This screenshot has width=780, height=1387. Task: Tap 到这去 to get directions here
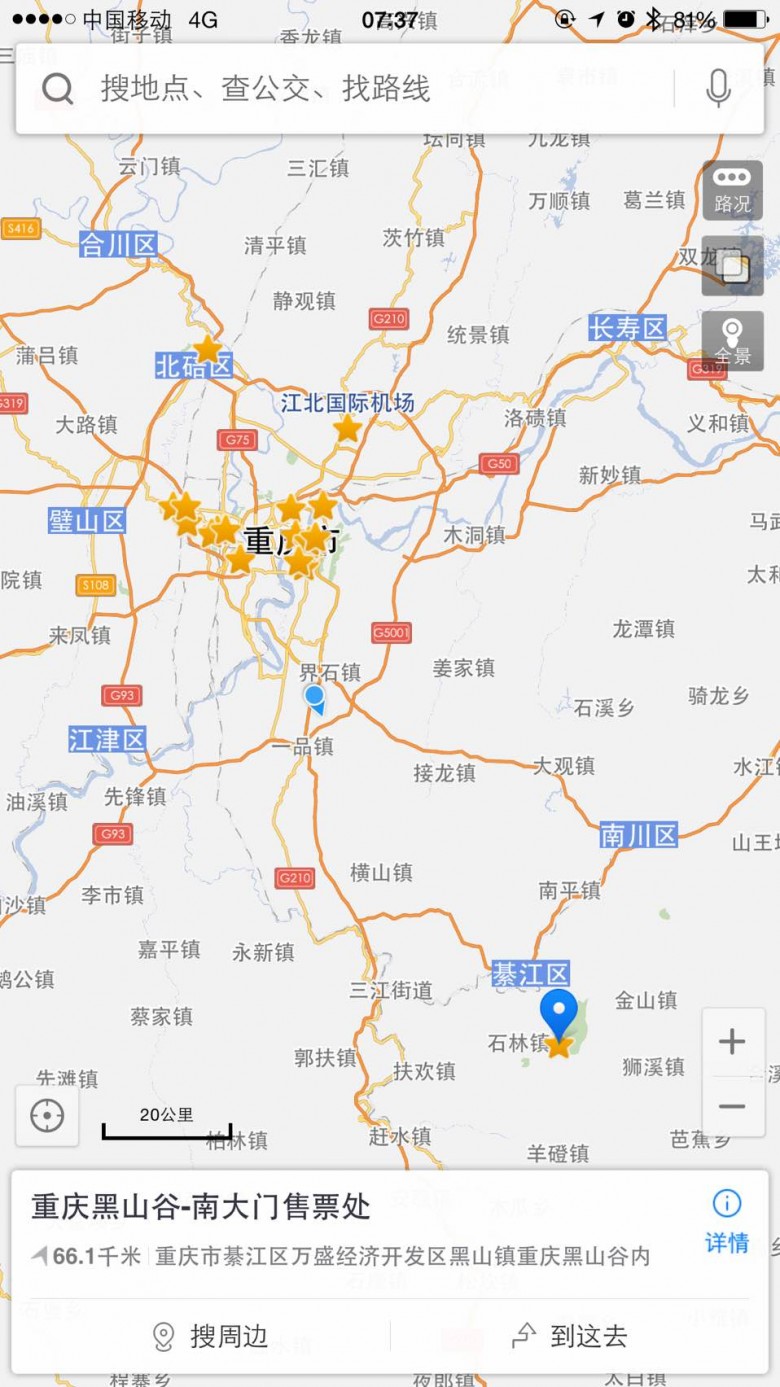pos(570,1336)
